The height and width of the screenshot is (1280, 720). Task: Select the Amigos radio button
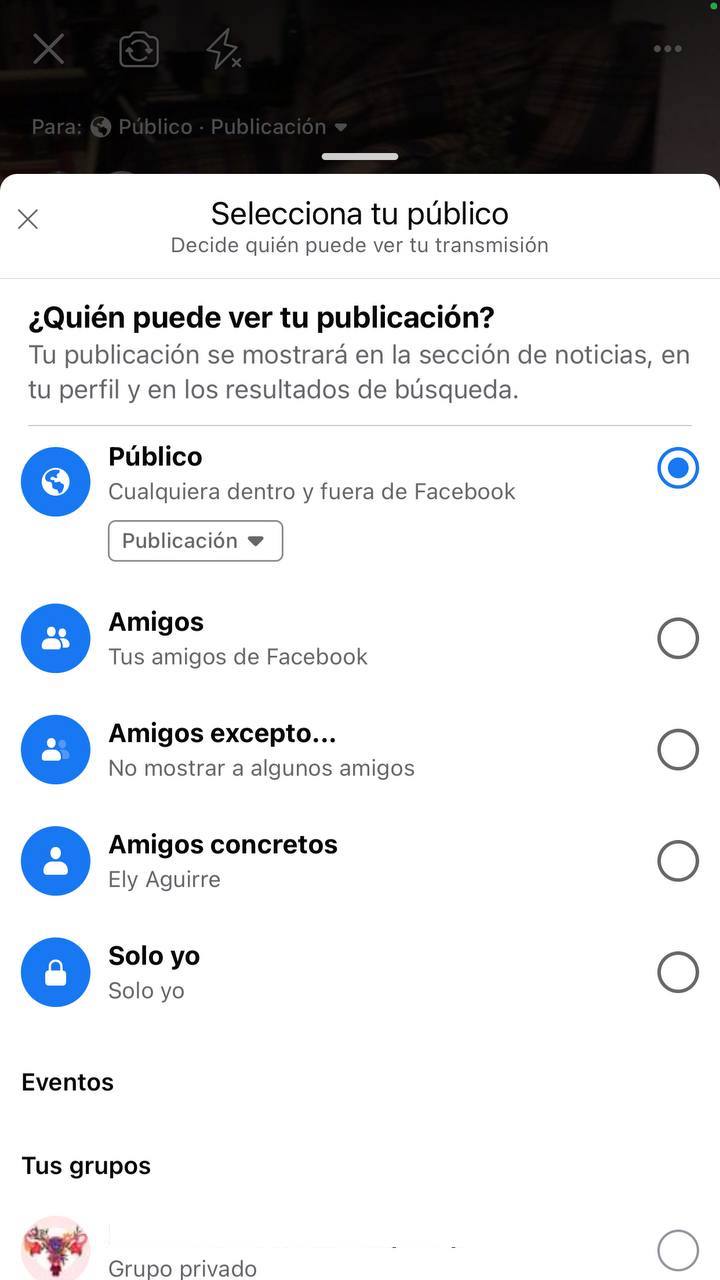click(678, 638)
